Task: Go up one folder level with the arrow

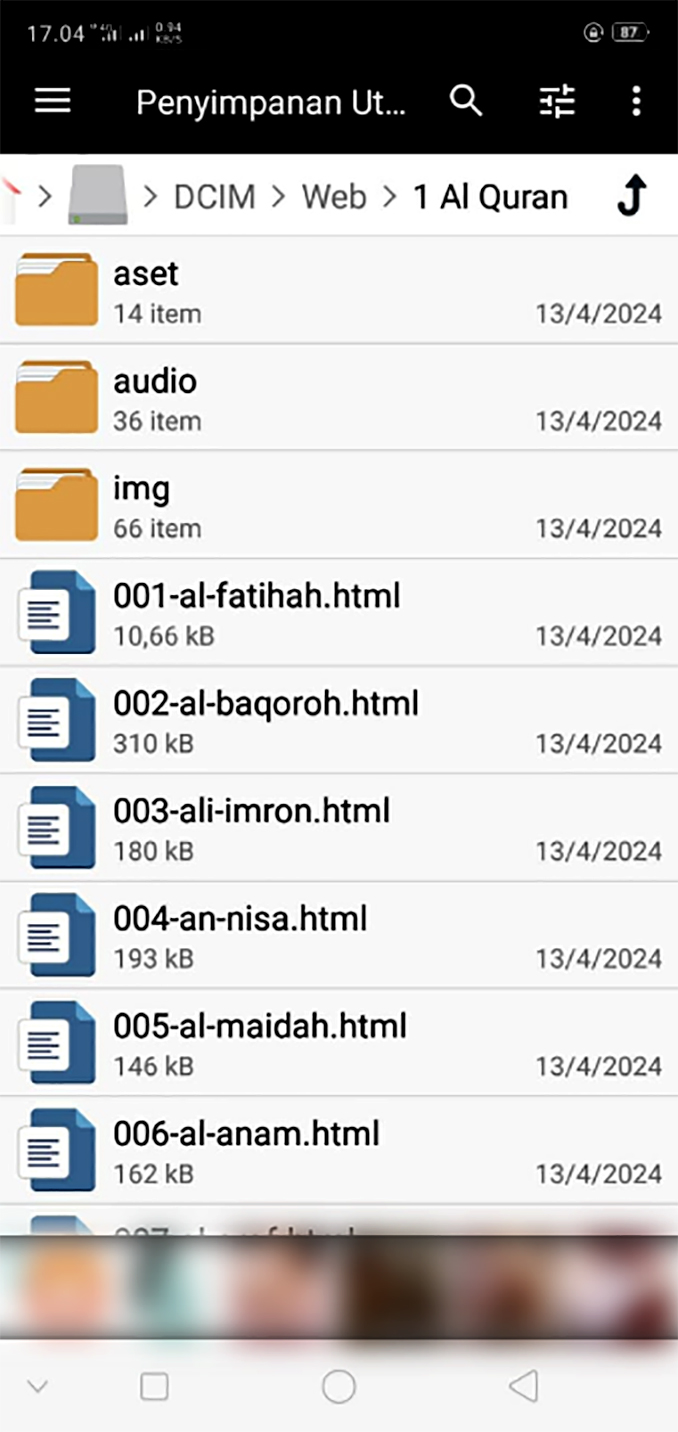Action: (x=631, y=196)
